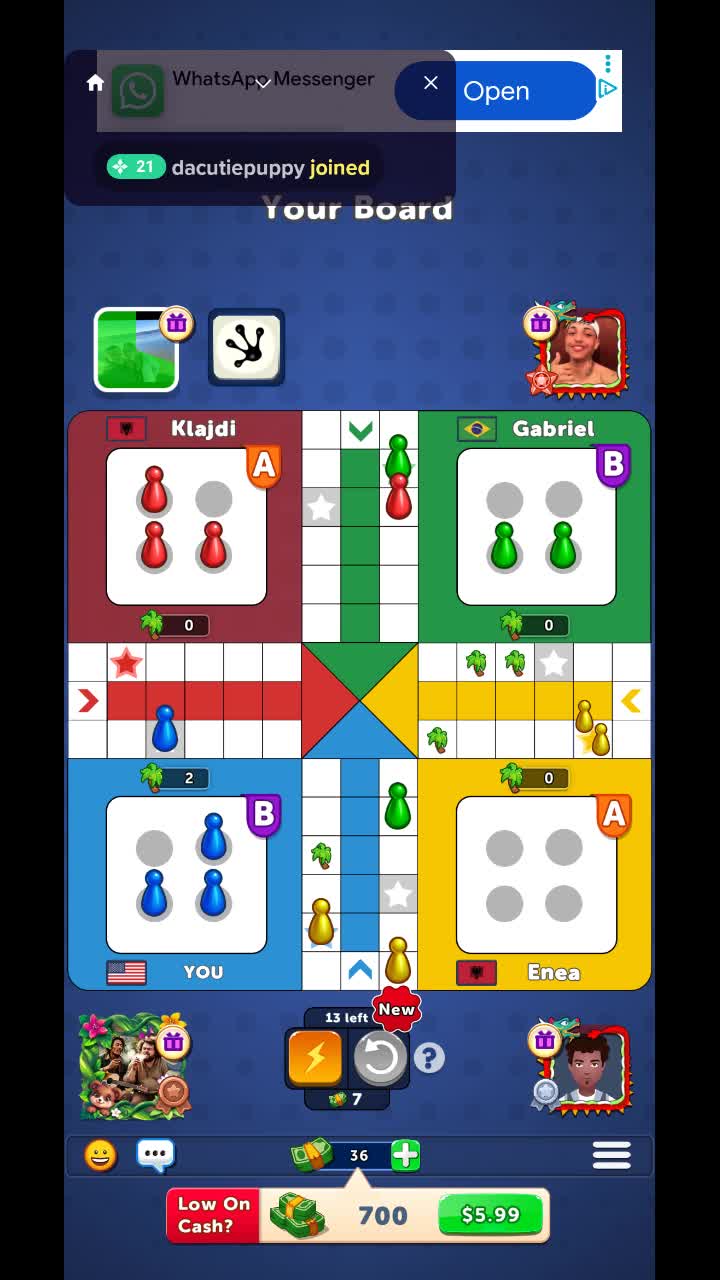Tap the lightning boost button
Image resolution: width=720 pixels, height=1280 pixels.
[315, 1058]
